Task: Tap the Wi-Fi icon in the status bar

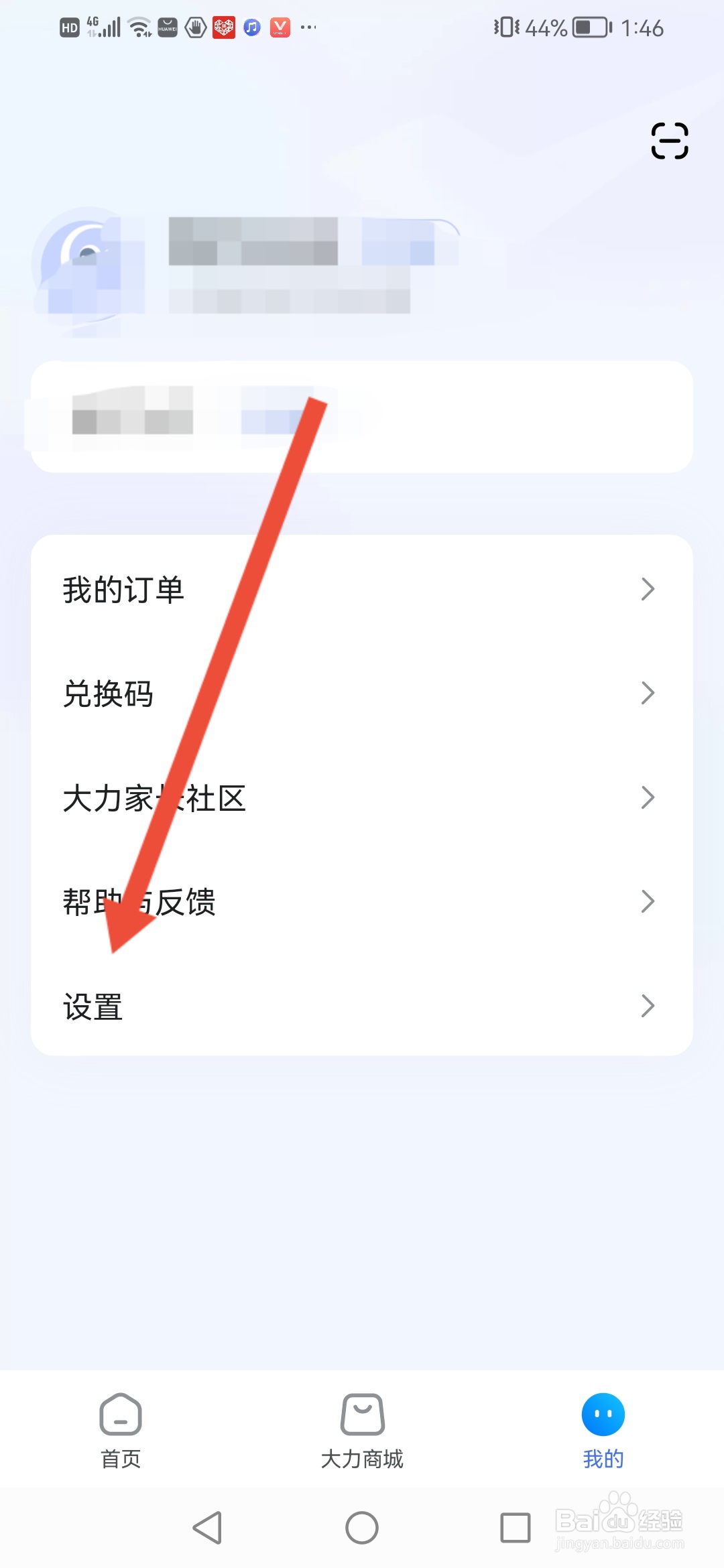Action: 139,27
